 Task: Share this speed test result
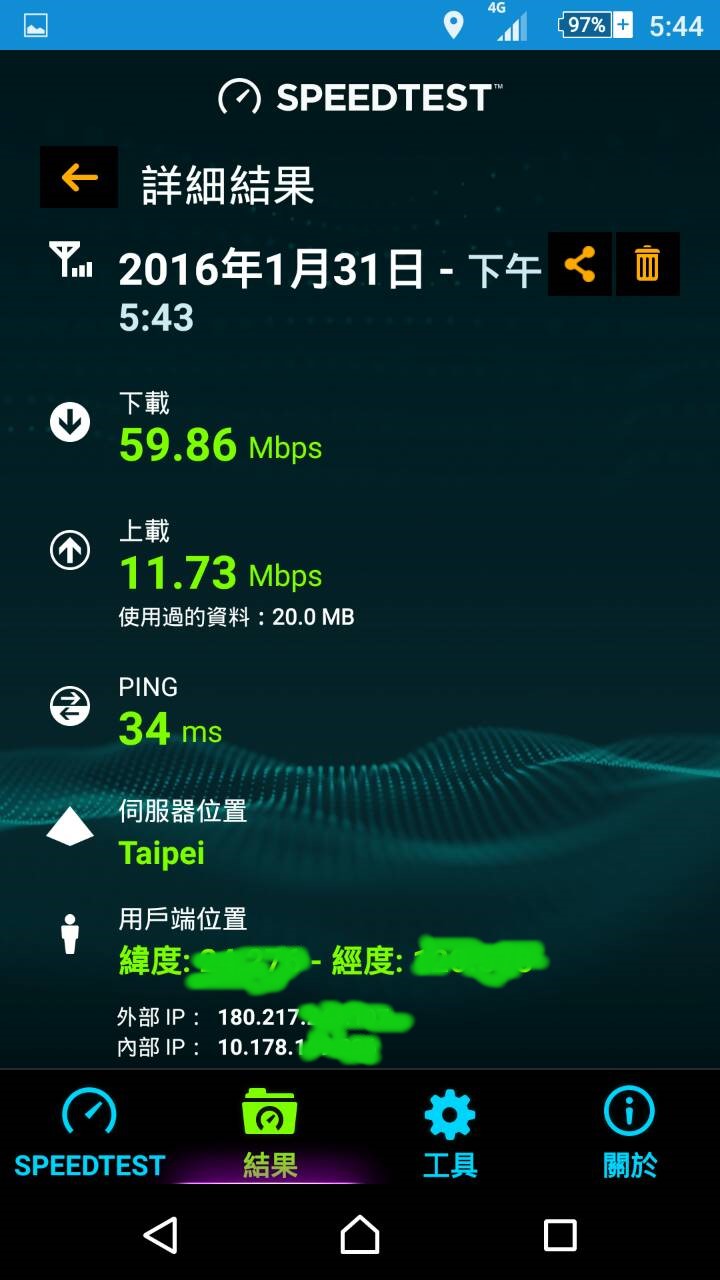tap(580, 265)
